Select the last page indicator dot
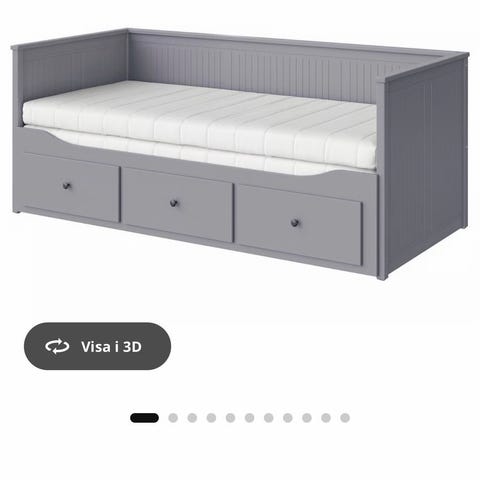The height and width of the screenshot is (480, 480). click(x=345, y=418)
